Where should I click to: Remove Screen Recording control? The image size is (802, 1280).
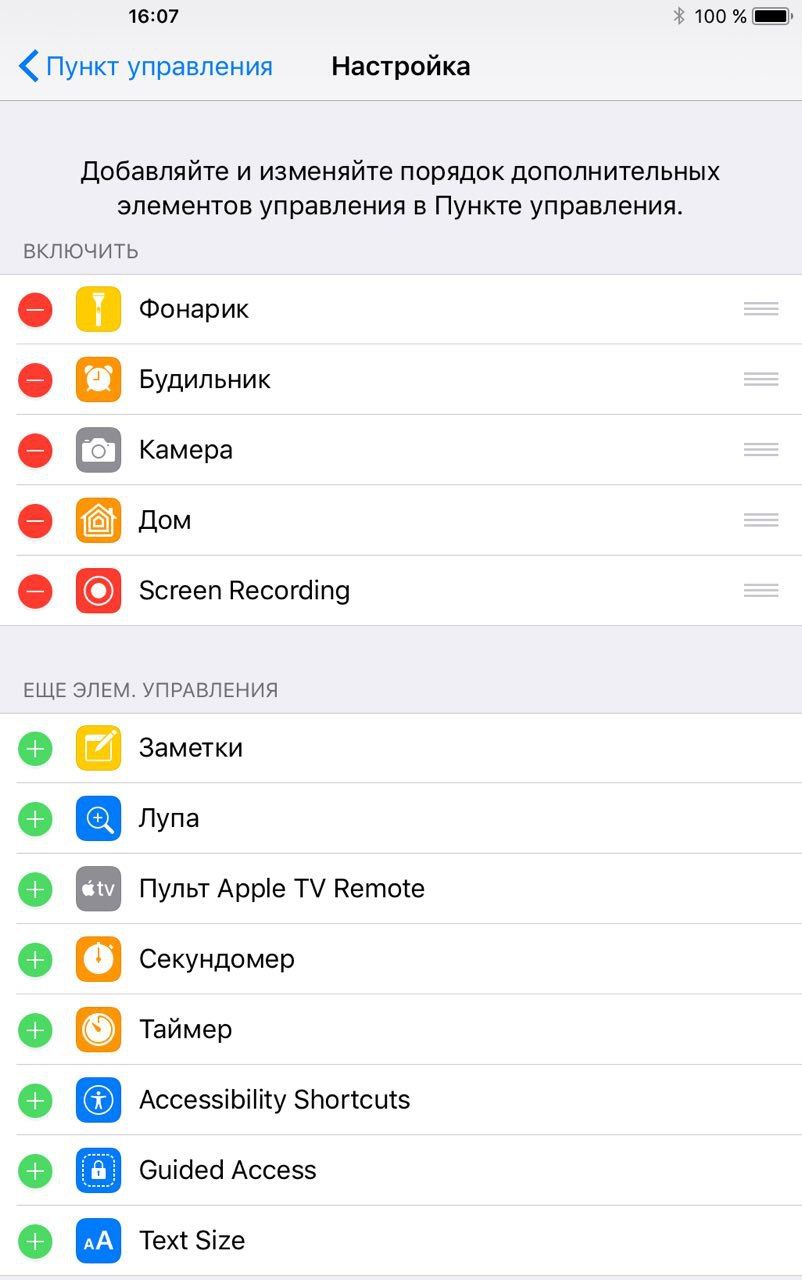[x=35, y=591]
